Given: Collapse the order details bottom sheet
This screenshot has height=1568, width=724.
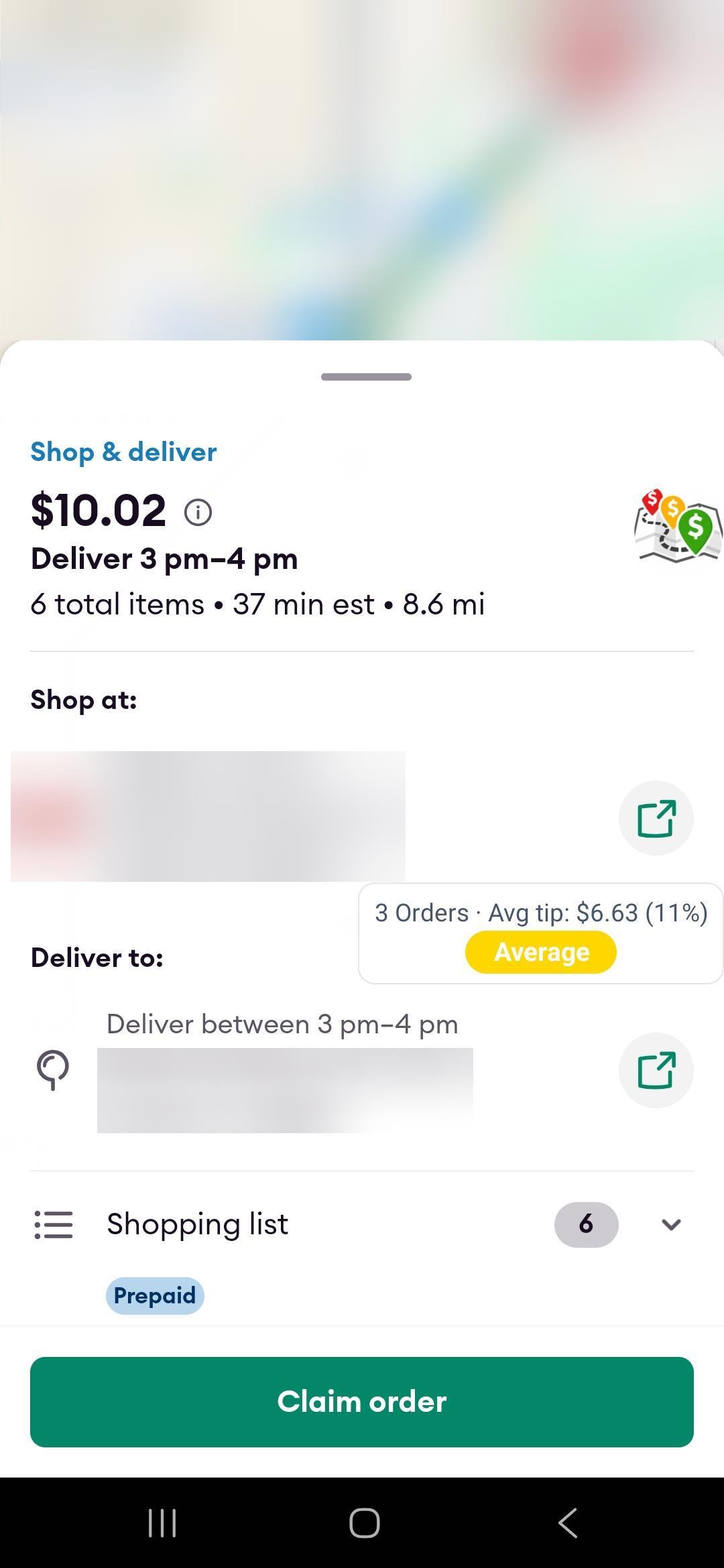Looking at the screenshot, I should pyautogui.click(x=366, y=377).
